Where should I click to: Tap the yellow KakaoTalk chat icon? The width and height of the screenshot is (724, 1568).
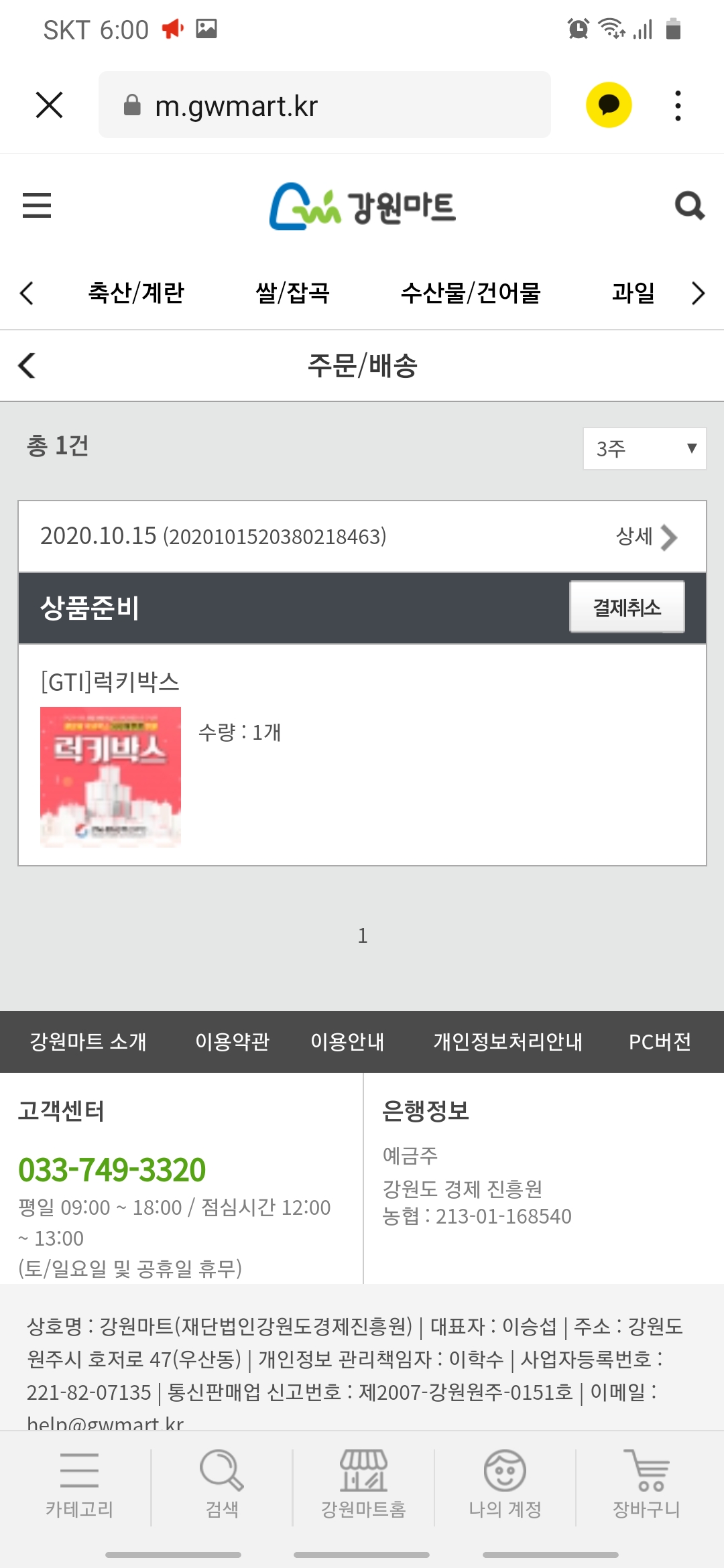coord(609,105)
